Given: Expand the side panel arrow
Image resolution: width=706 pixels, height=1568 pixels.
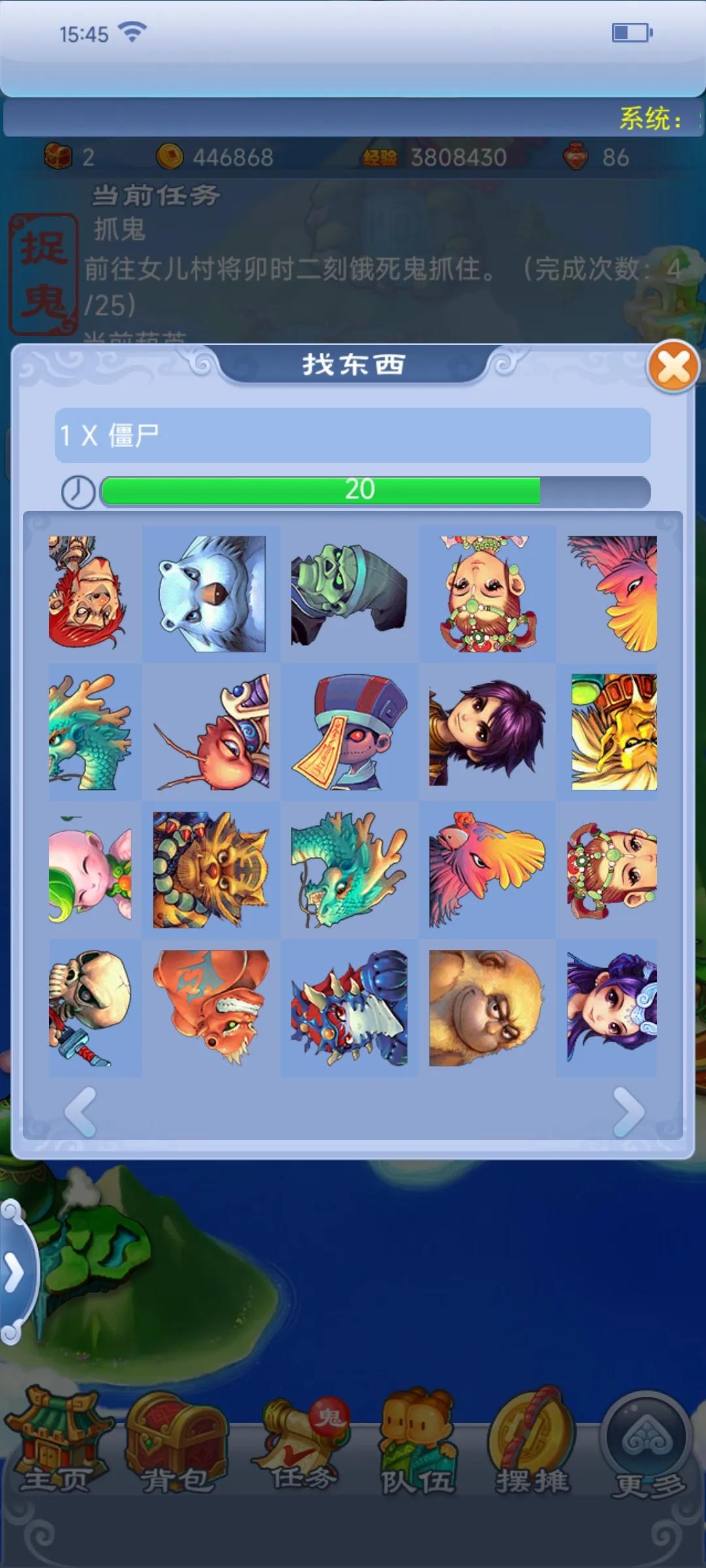Looking at the screenshot, I should point(14,1273).
